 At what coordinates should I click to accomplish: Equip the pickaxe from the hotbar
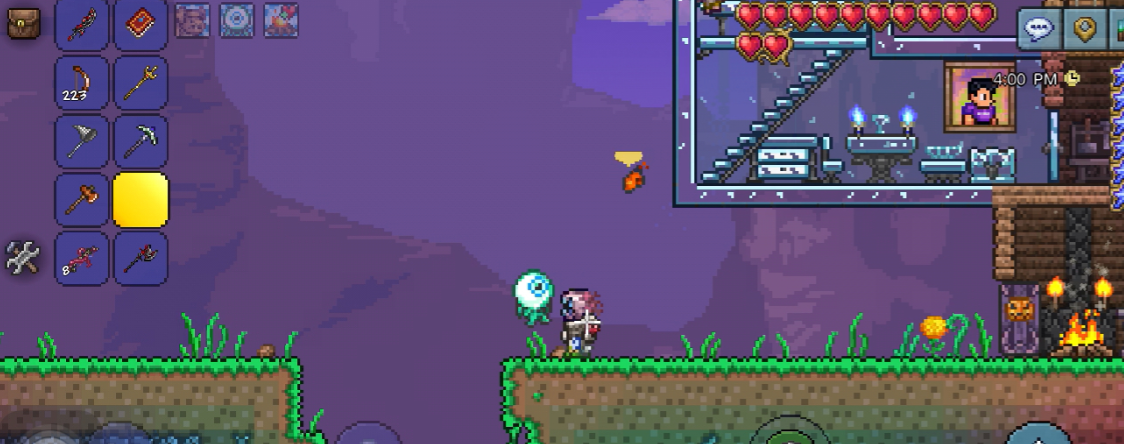click(140, 142)
